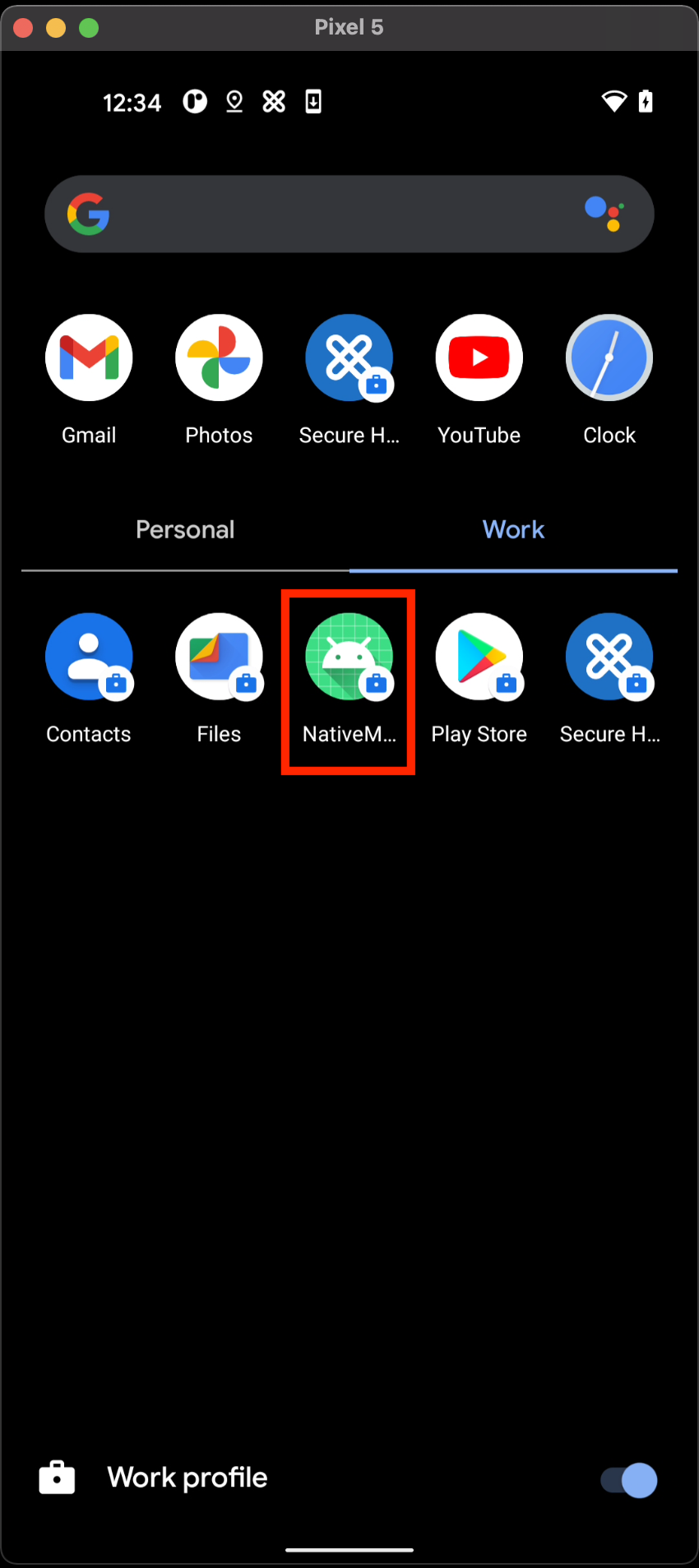The height and width of the screenshot is (1568, 699).
Task: Open Secure Hub in suggested apps row
Action: pos(349,359)
